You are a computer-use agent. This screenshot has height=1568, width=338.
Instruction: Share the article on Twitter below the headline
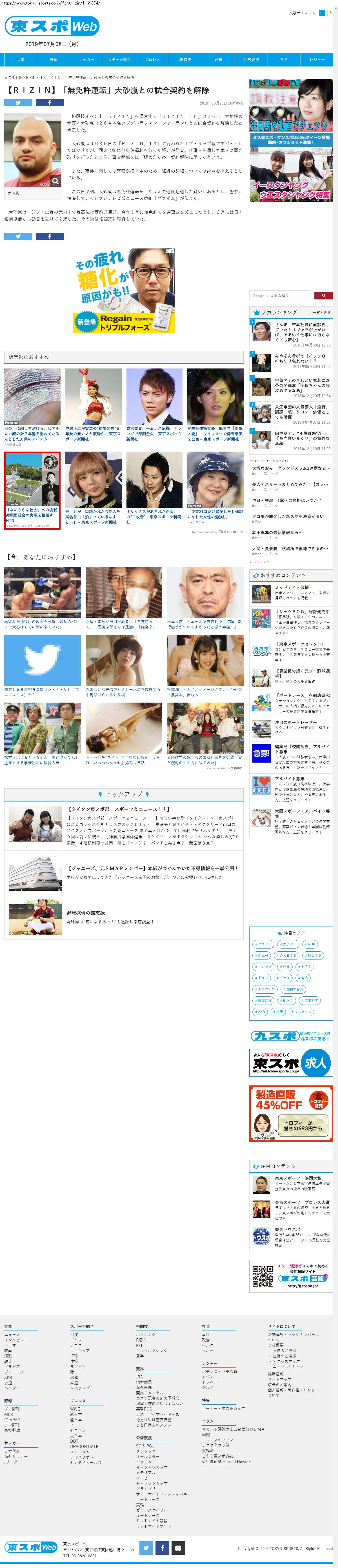point(18,103)
